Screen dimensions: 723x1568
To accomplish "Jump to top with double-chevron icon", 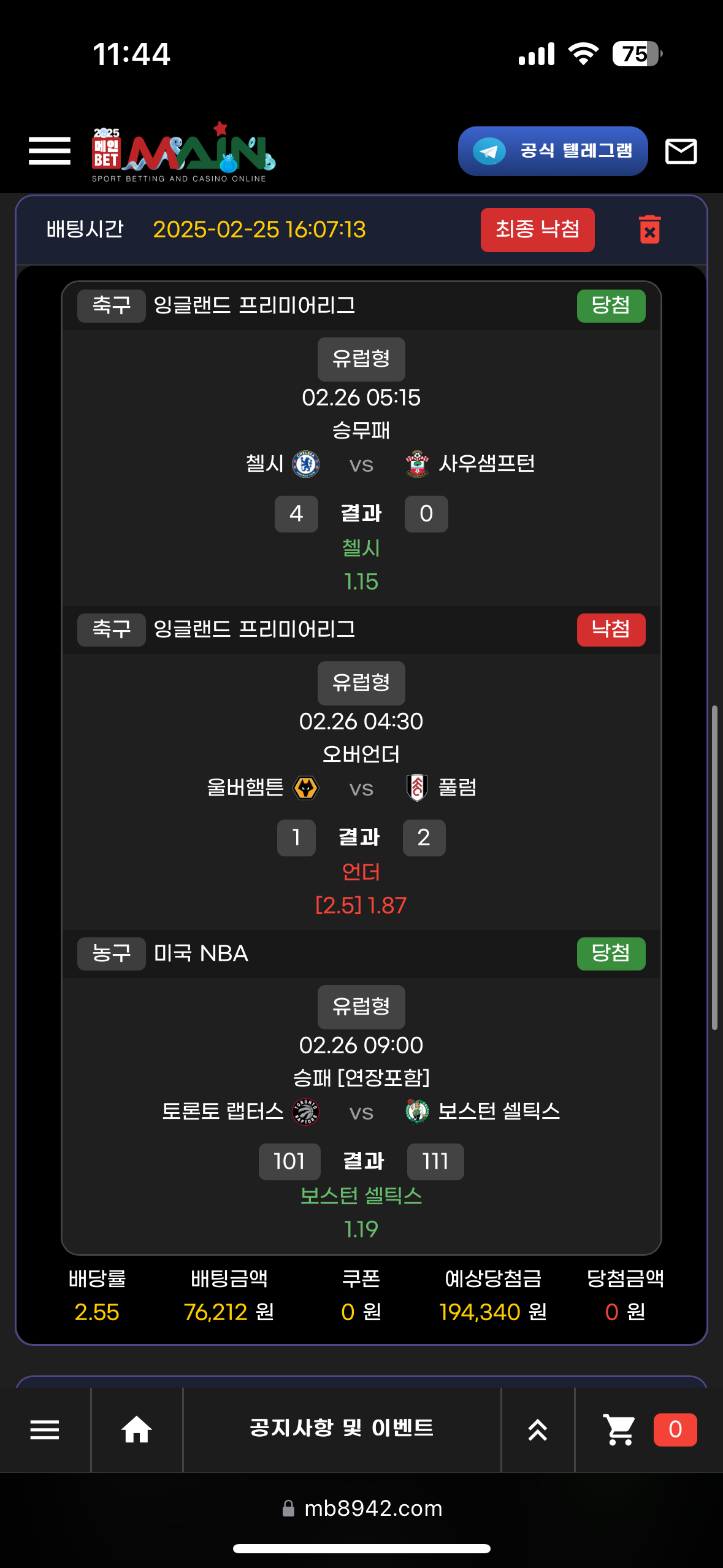I will tap(537, 1430).
